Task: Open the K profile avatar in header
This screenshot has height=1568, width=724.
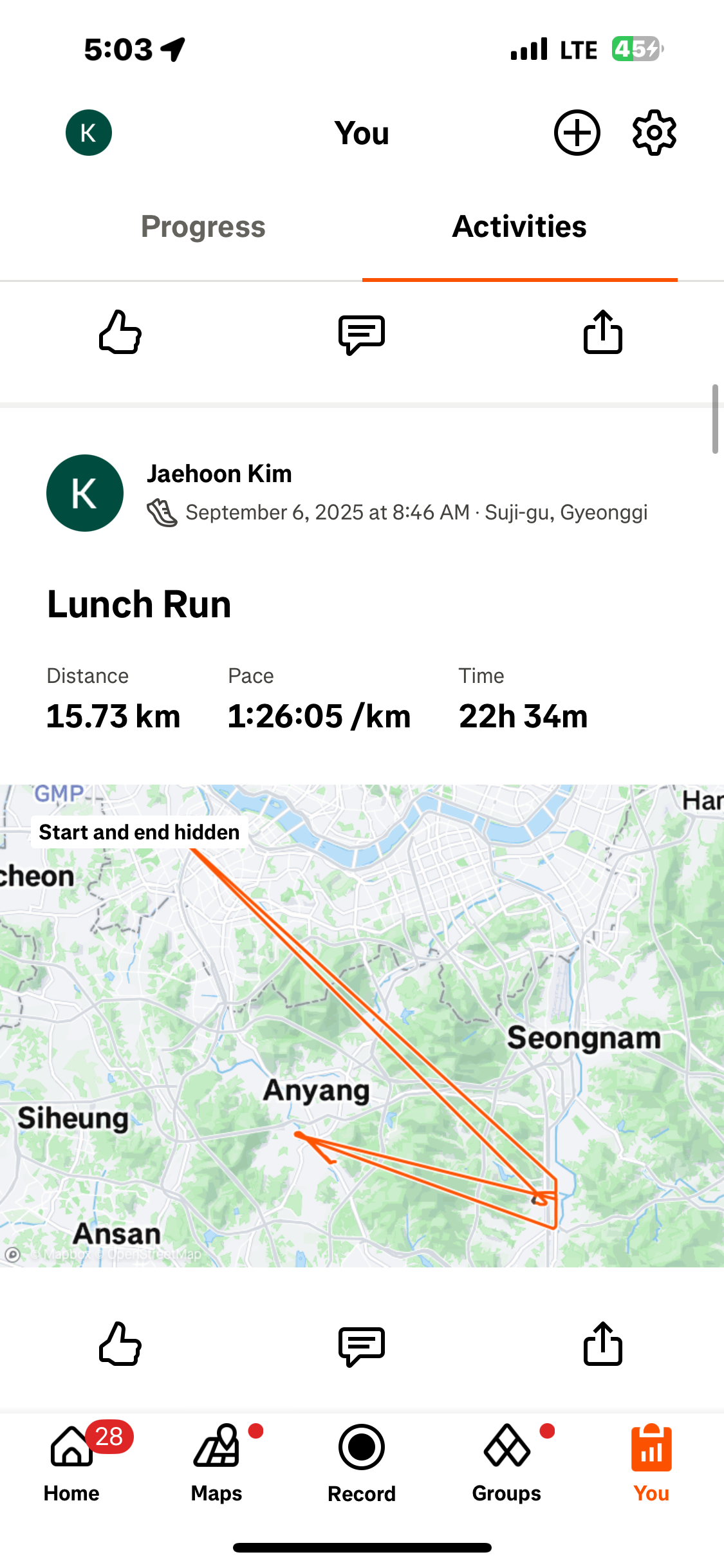Action: tap(89, 133)
